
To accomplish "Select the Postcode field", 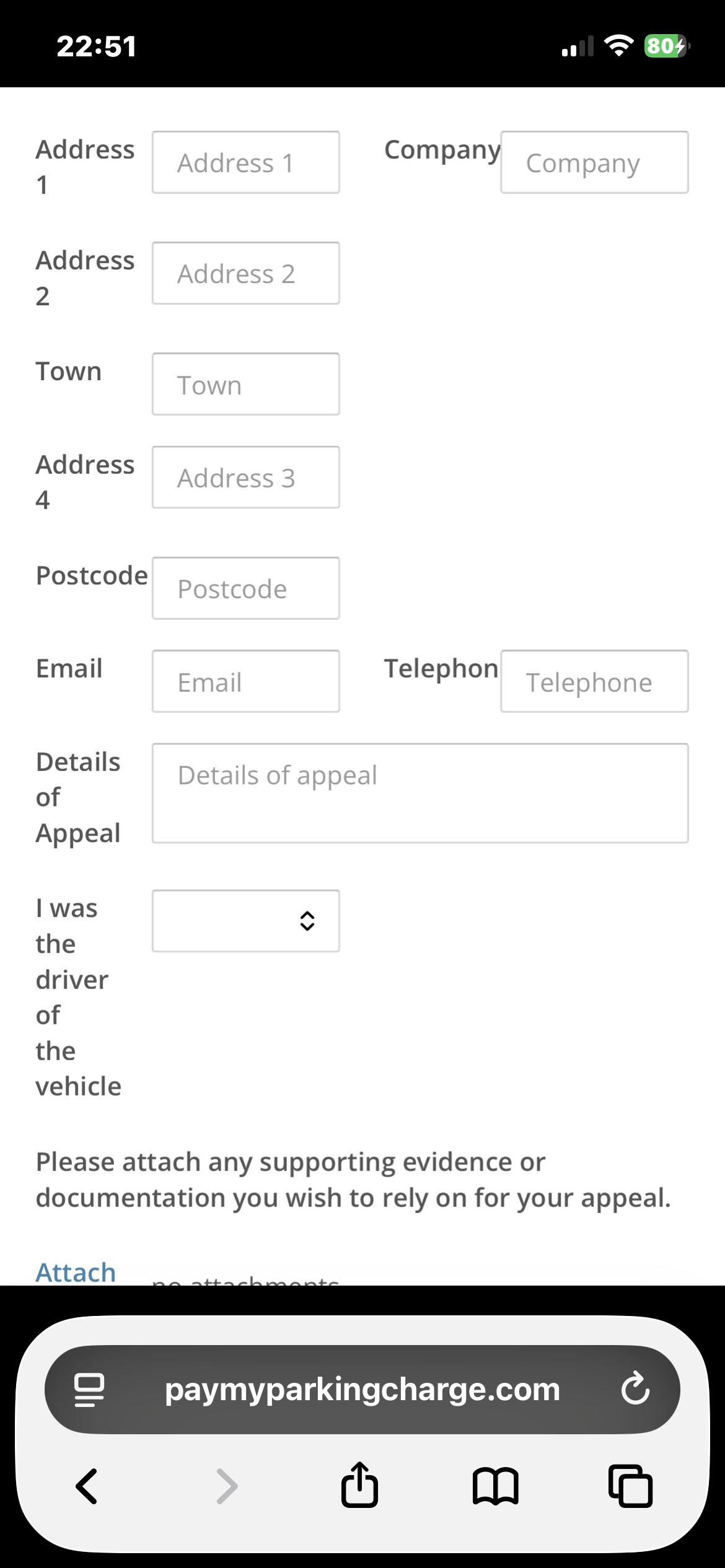I will point(245,588).
